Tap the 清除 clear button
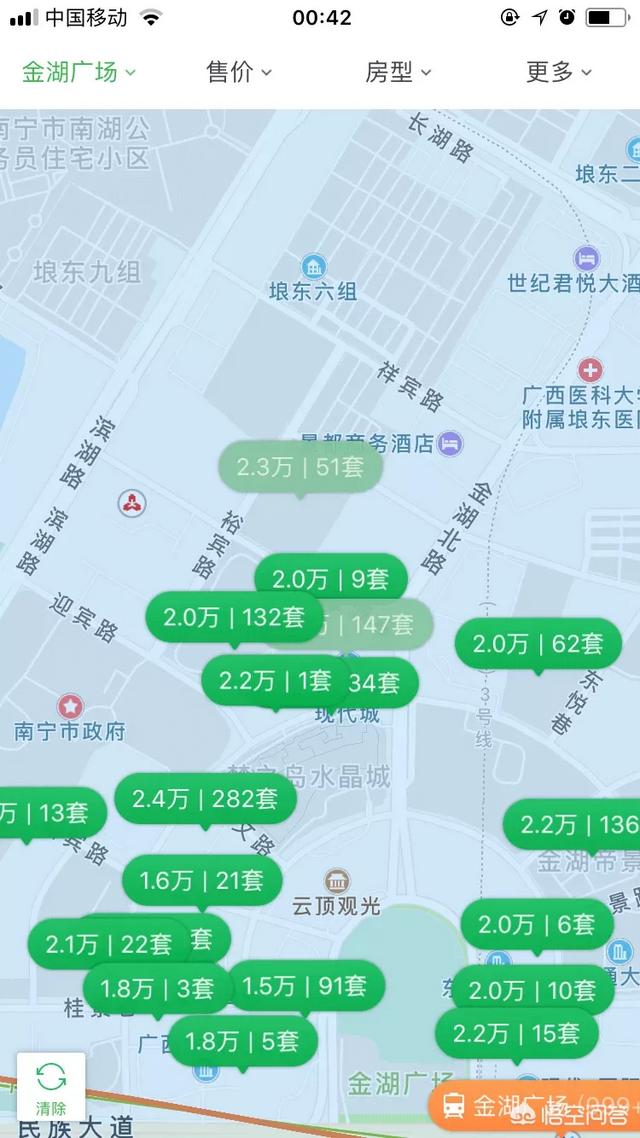Viewport: 640px width, 1138px height. tap(51, 1086)
